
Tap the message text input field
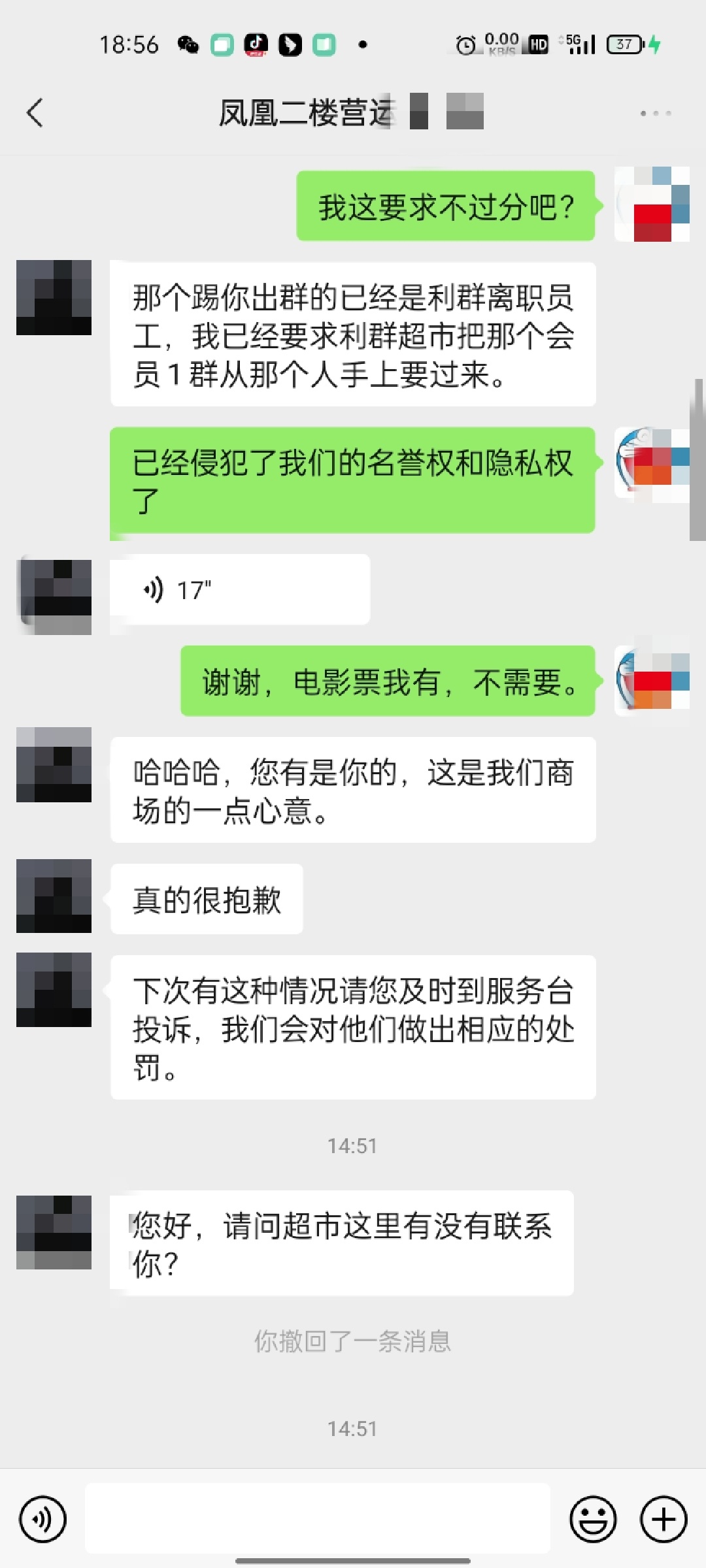[317, 1518]
